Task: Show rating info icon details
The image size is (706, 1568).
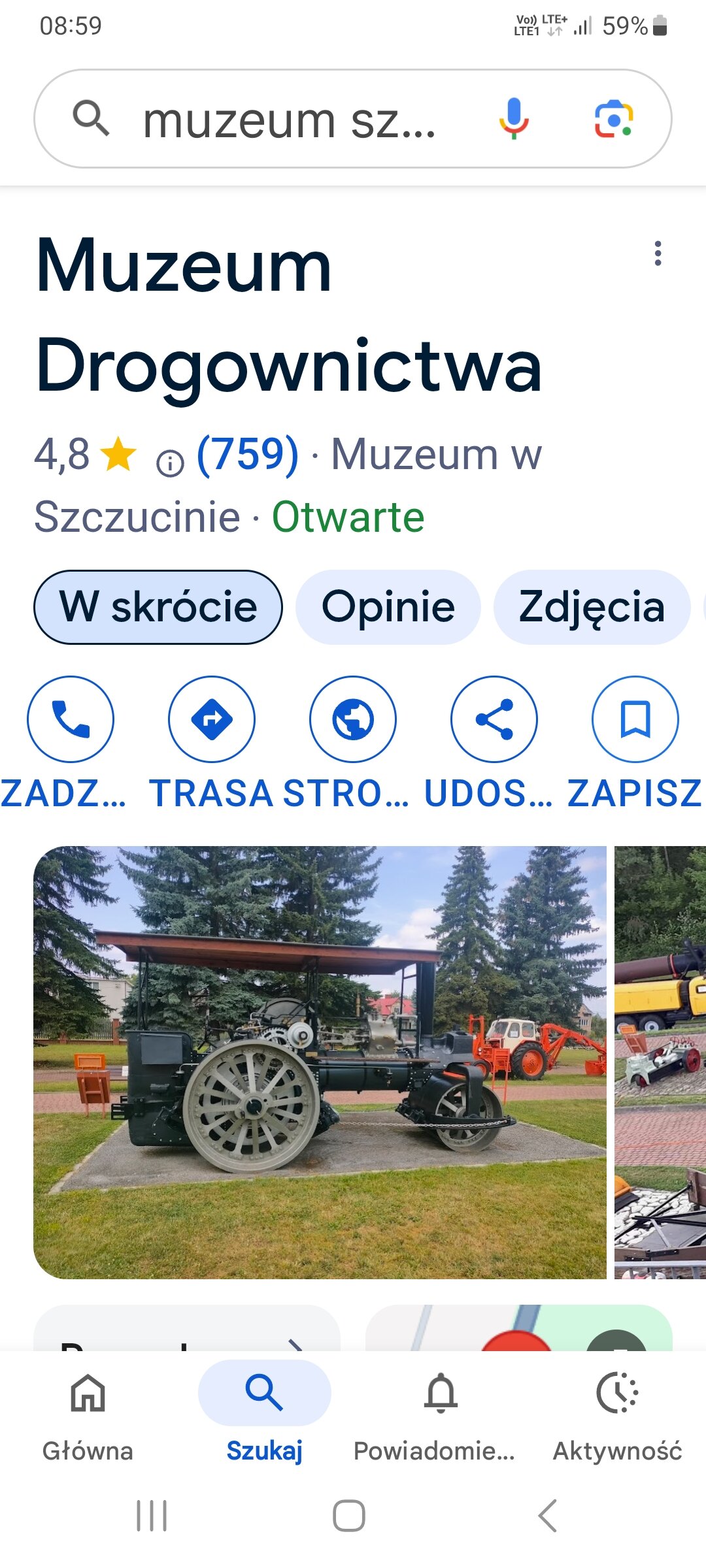Action: (x=170, y=463)
